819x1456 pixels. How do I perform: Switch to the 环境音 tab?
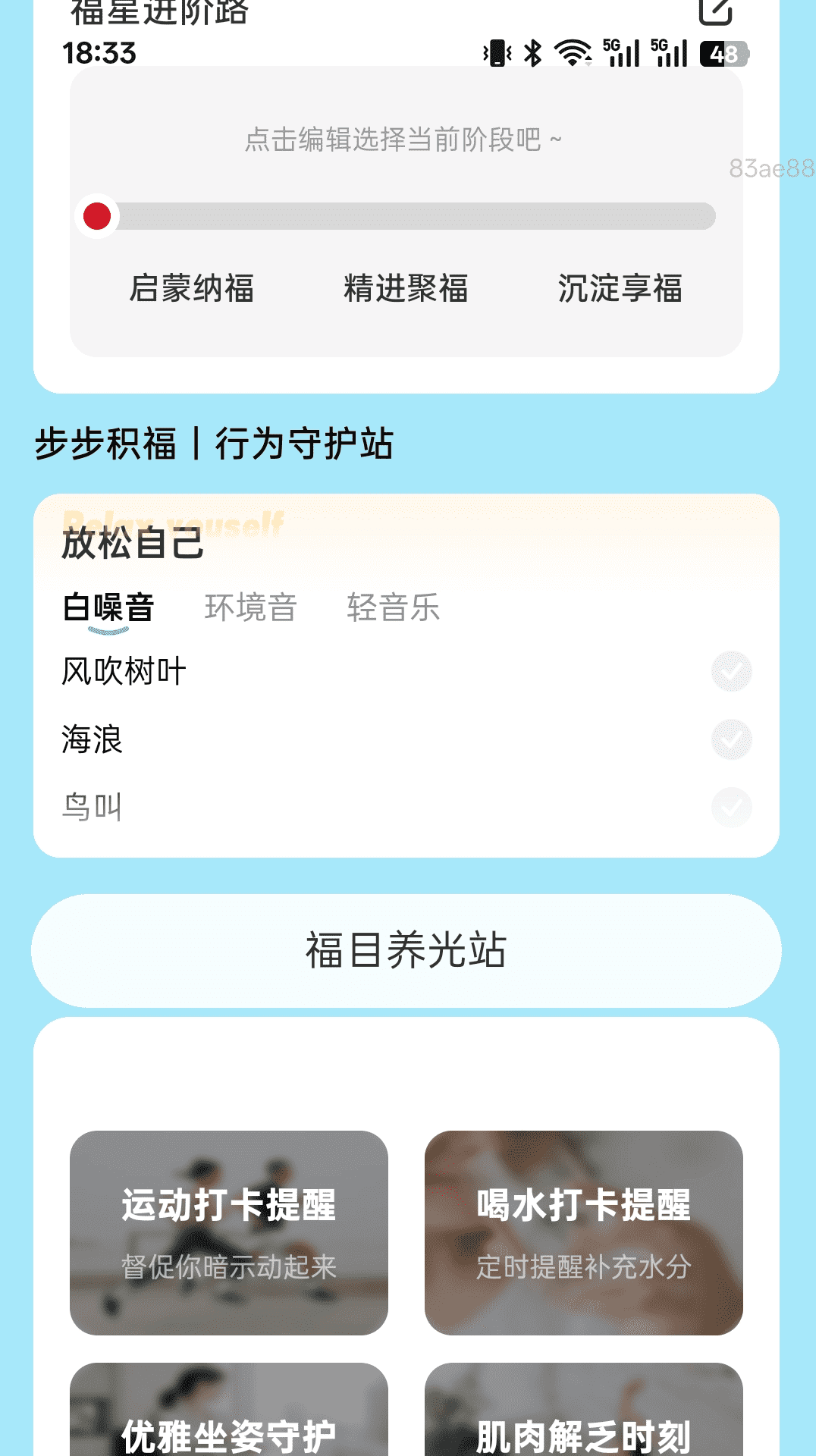tap(251, 607)
